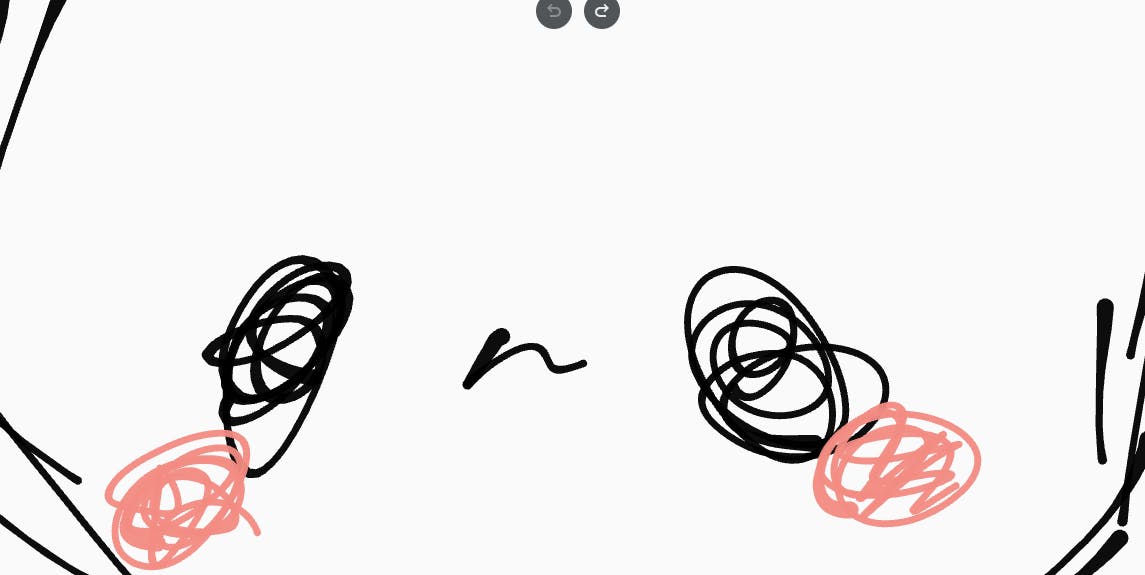The height and width of the screenshot is (575, 1145).
Task: Redo the undone stroke
Action: [x=602, y=11]
